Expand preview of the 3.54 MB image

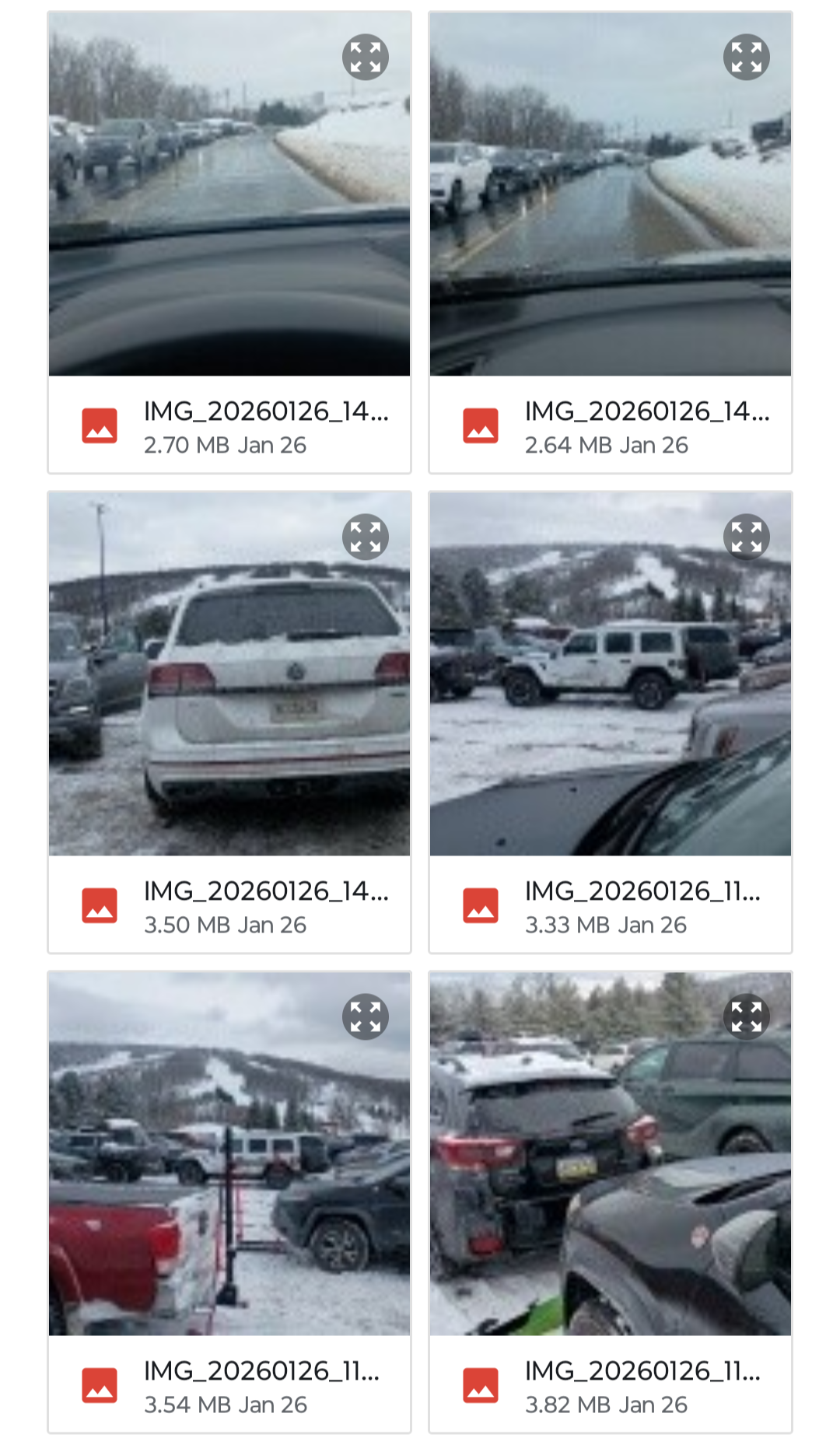click(x=366, y=1016)
